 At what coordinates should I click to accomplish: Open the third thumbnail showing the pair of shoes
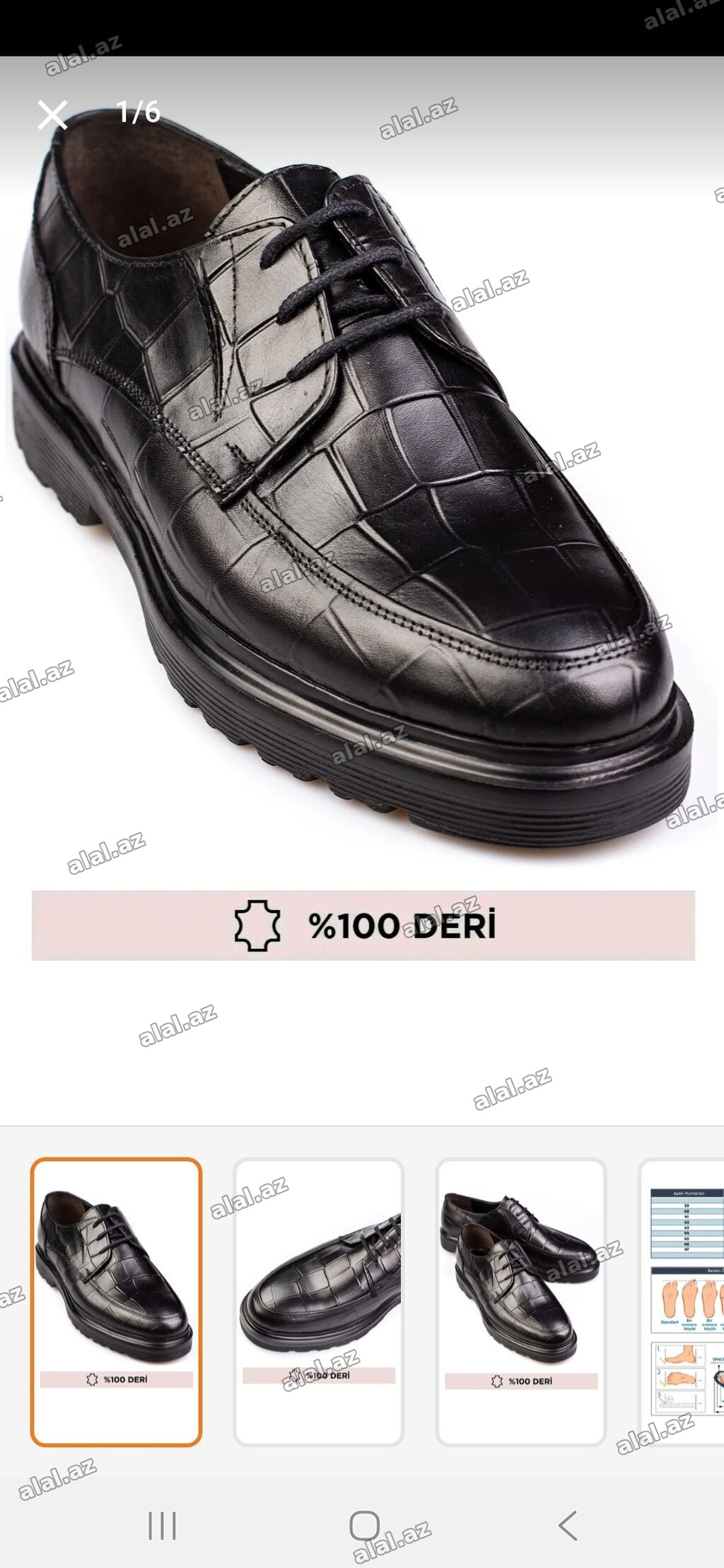click(x=521, y=1302)
